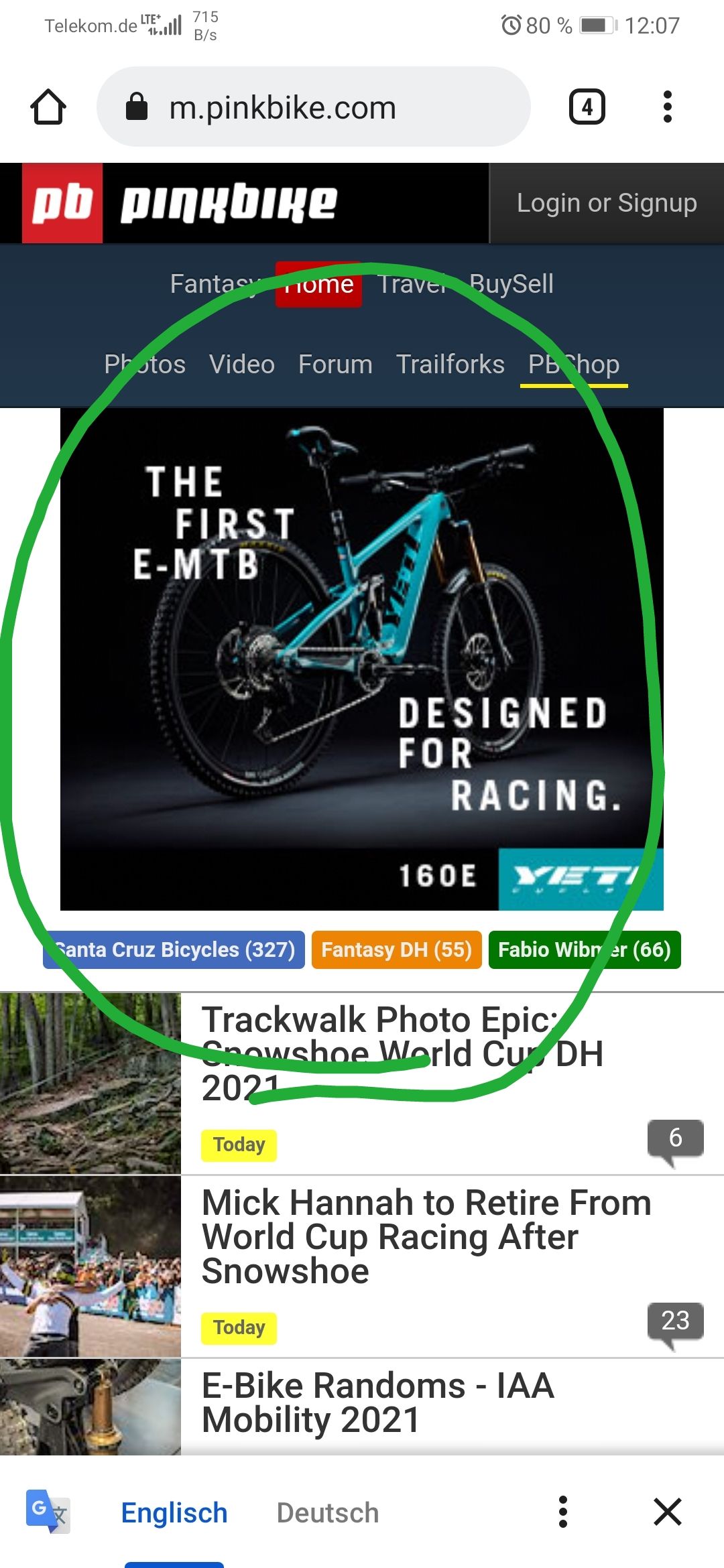
Task: Open the Fantasy section
Action: (215, 284)
